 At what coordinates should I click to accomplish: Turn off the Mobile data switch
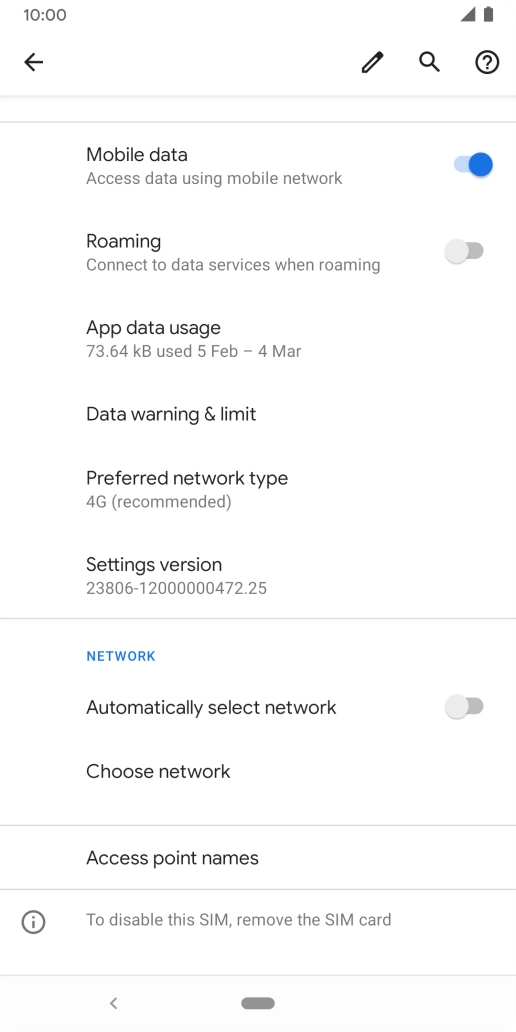click(473, 165)
